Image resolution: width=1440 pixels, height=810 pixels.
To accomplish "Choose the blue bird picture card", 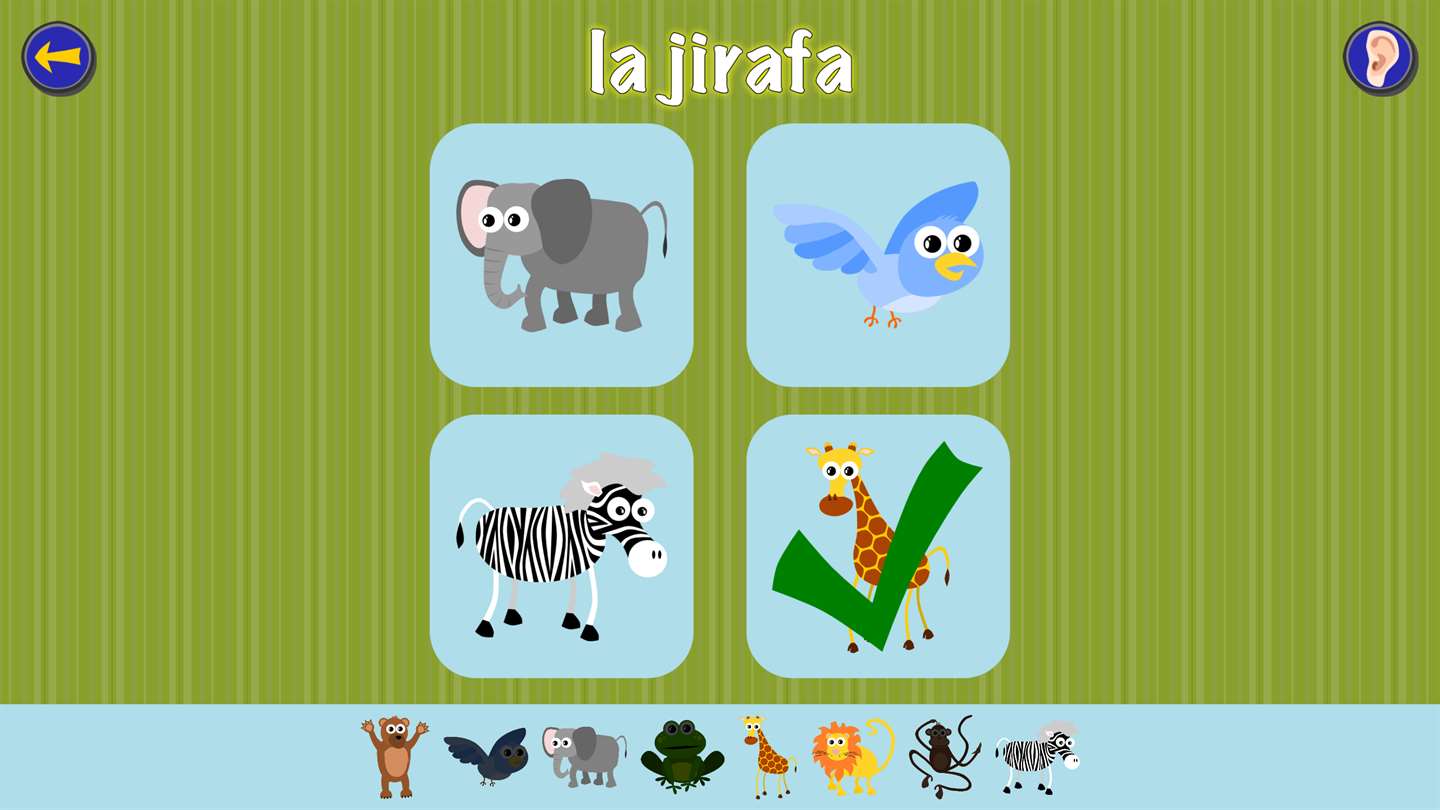I will tap(877, 255).
